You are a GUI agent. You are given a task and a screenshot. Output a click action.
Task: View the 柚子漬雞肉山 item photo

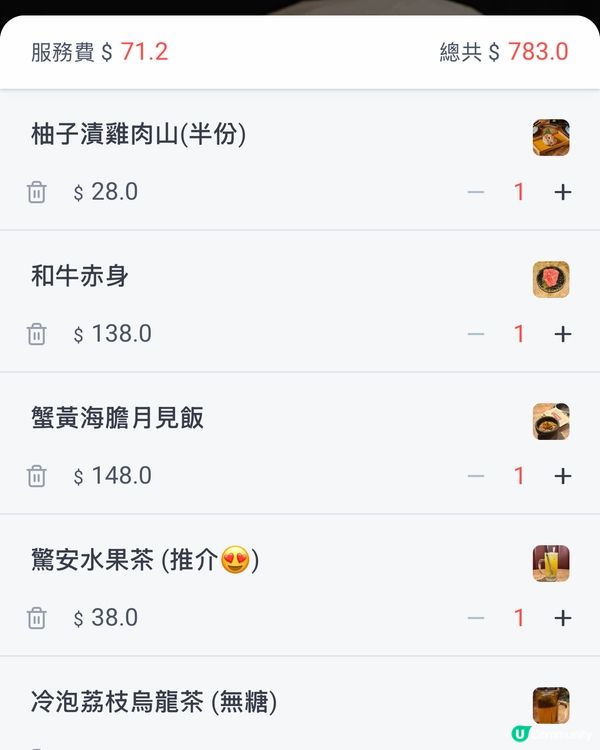[x=551, y=138]
